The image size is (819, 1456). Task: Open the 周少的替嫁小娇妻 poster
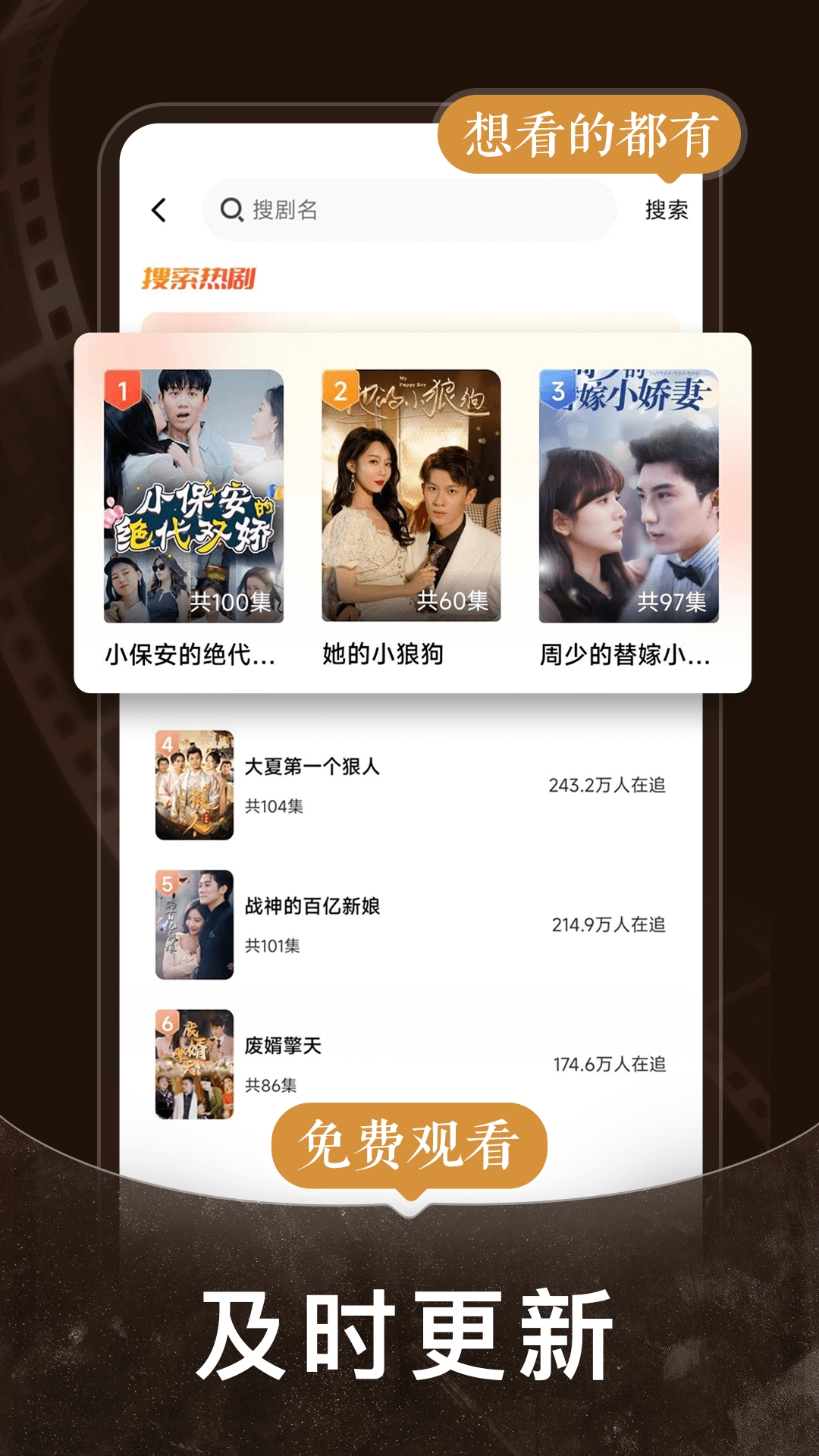pyautogui.click(x=629, y=493)
